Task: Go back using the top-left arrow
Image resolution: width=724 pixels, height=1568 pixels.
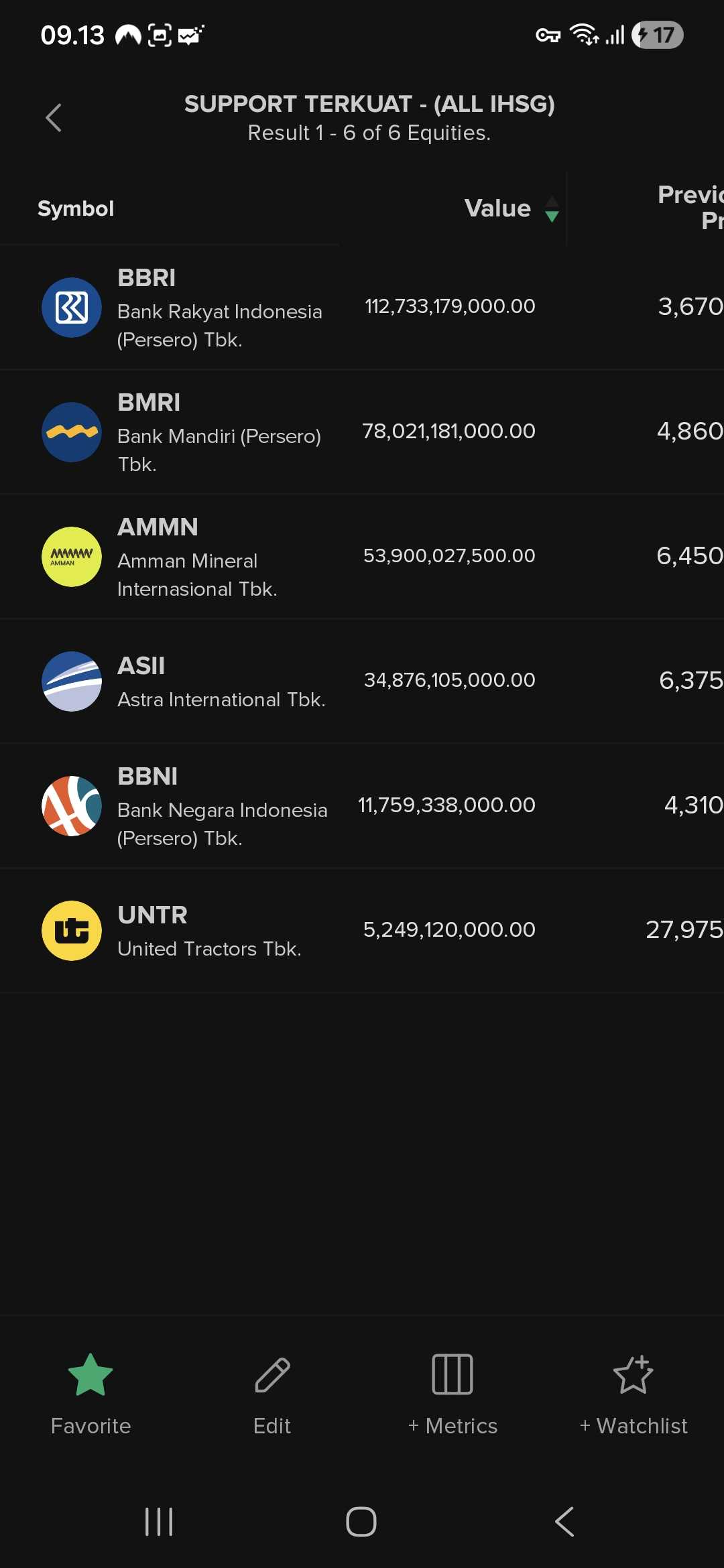Action: pyautogui.click(x=54, y=118)
